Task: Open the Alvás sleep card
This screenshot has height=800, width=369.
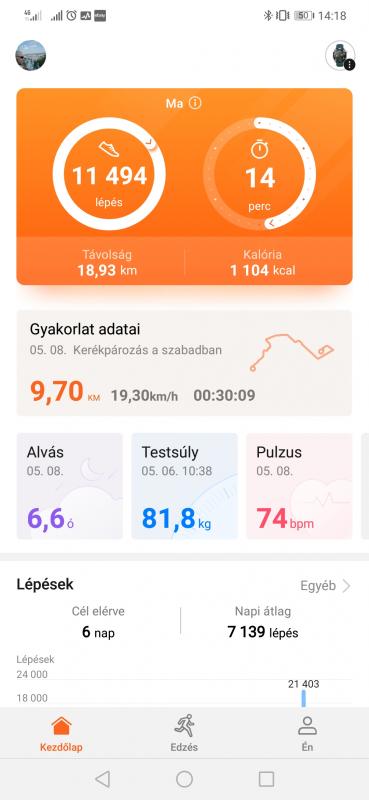Action: pyautogui.click(x=70, y=486)
